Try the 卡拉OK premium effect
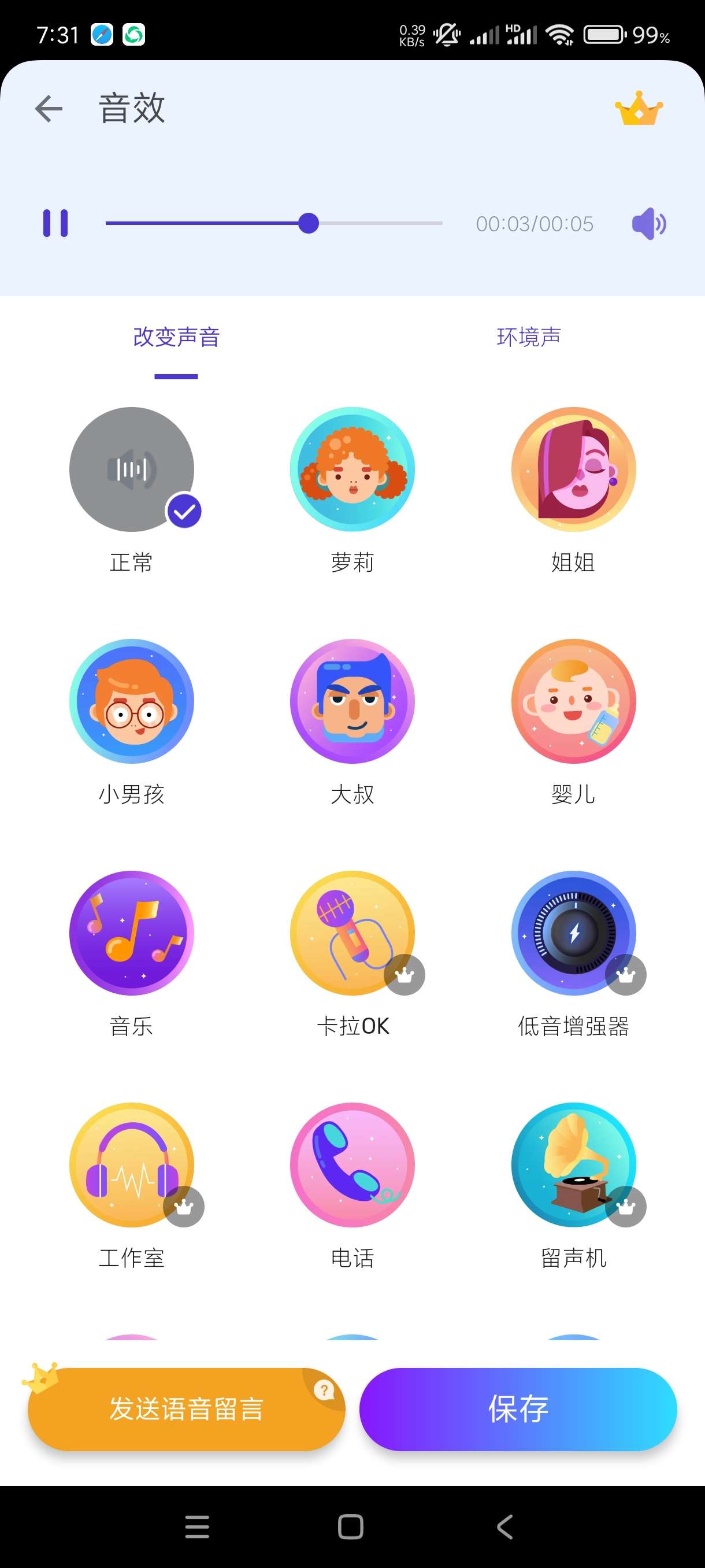Screen dimensions: 705x1568 click(352, 933)
